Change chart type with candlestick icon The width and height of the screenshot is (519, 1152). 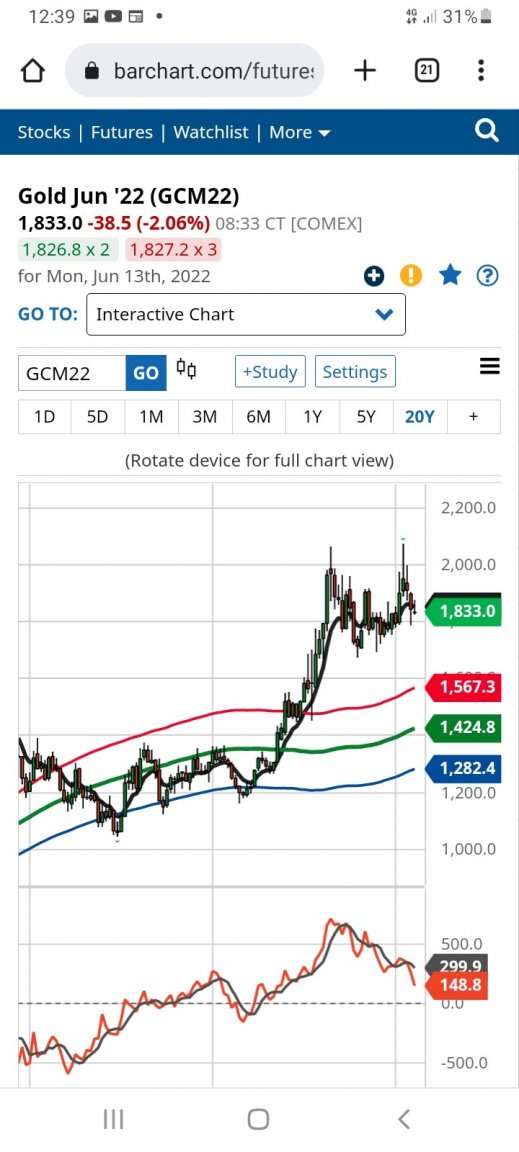(187, 370)
